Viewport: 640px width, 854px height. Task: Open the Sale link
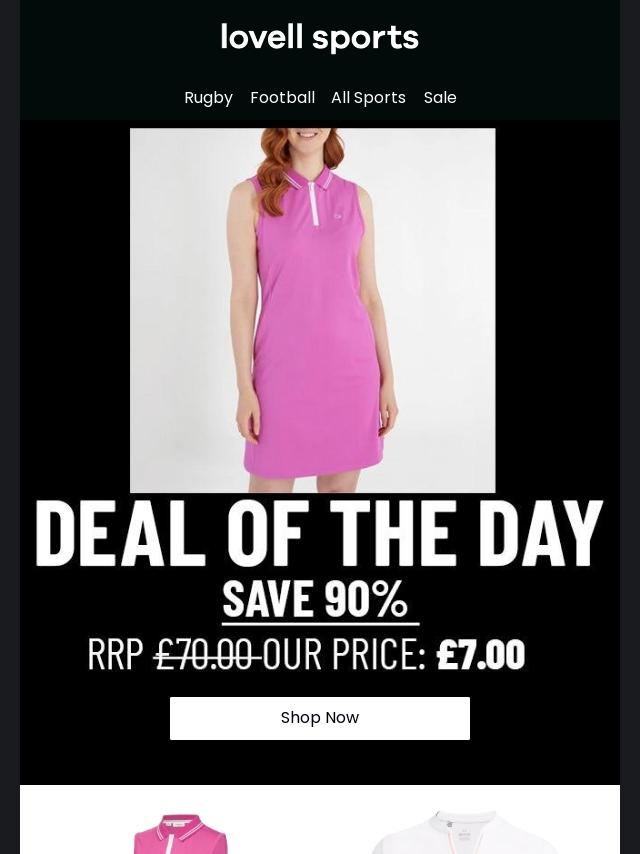tap(440, 97)
